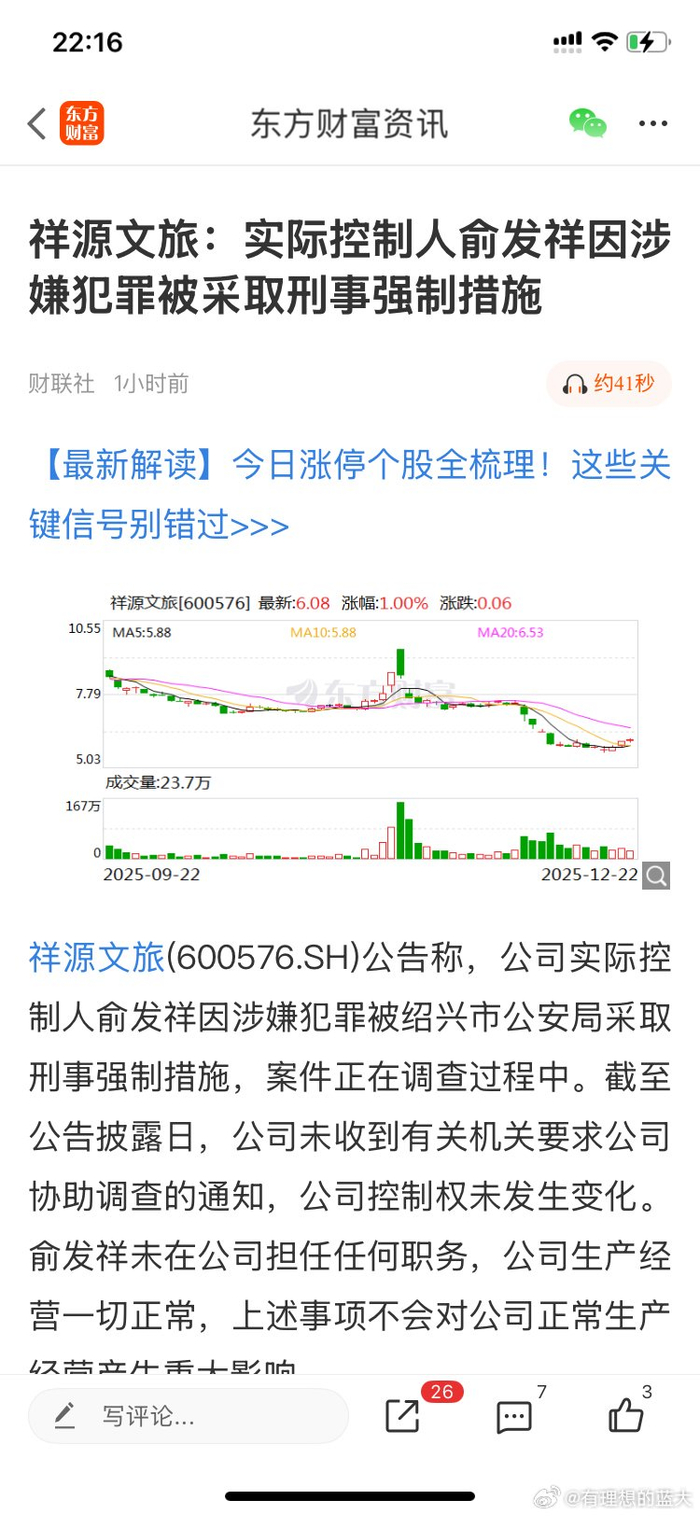Open the 祥源文旅 stock link in article
Screen dimensions: 700x1516
96,957
